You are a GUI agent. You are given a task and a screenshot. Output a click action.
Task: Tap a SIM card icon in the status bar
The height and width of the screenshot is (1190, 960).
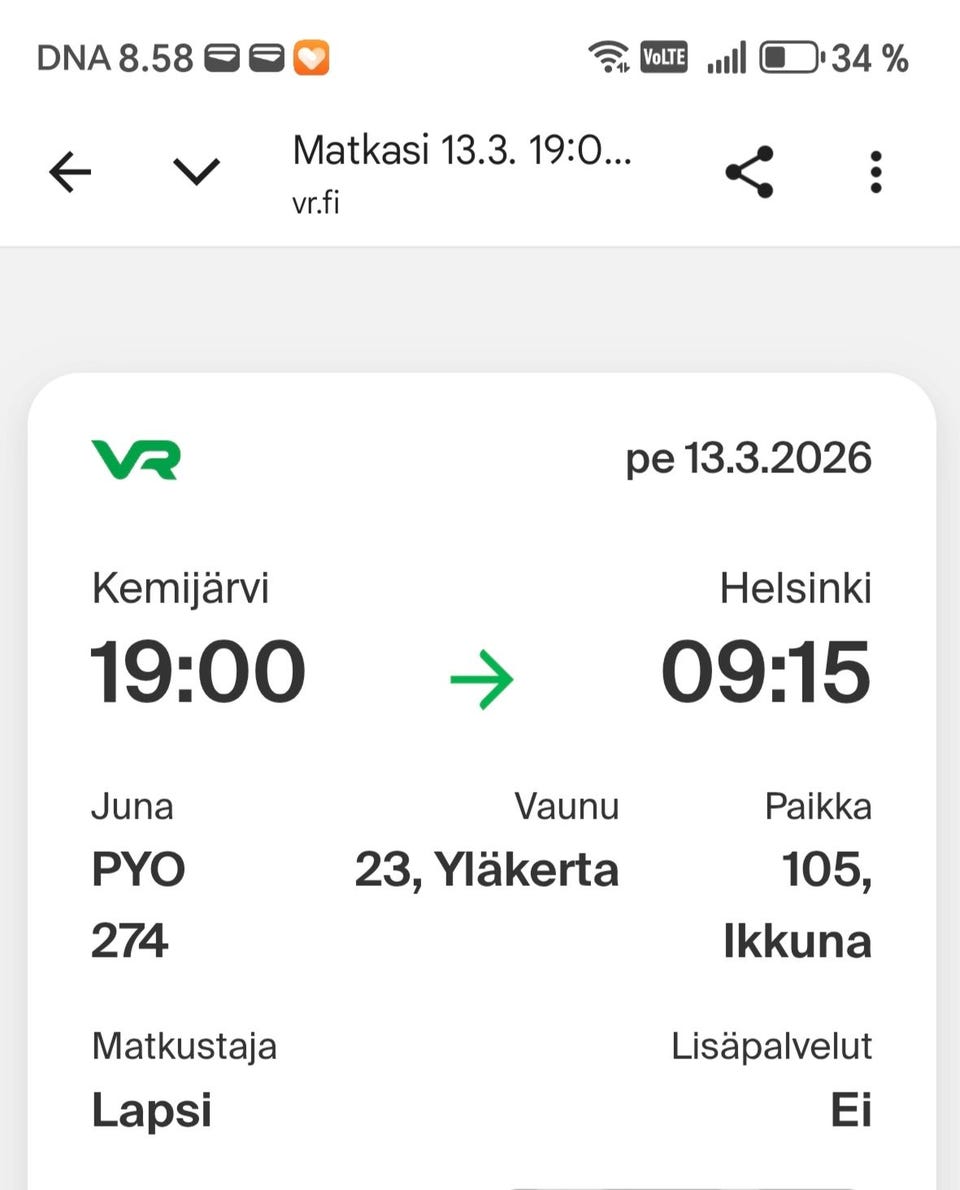tap(224, 57)
